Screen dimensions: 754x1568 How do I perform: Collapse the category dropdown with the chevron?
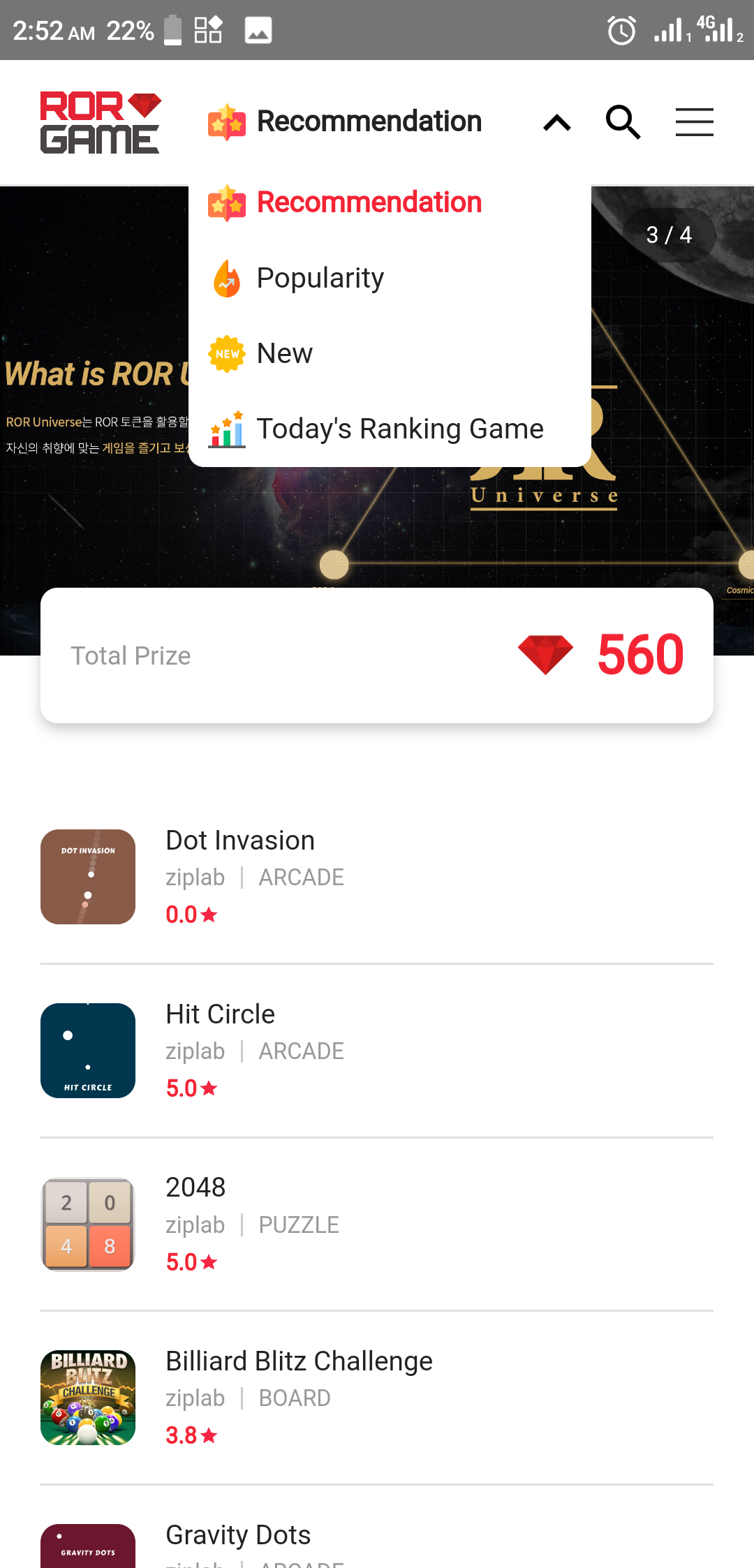coord(557,121)
